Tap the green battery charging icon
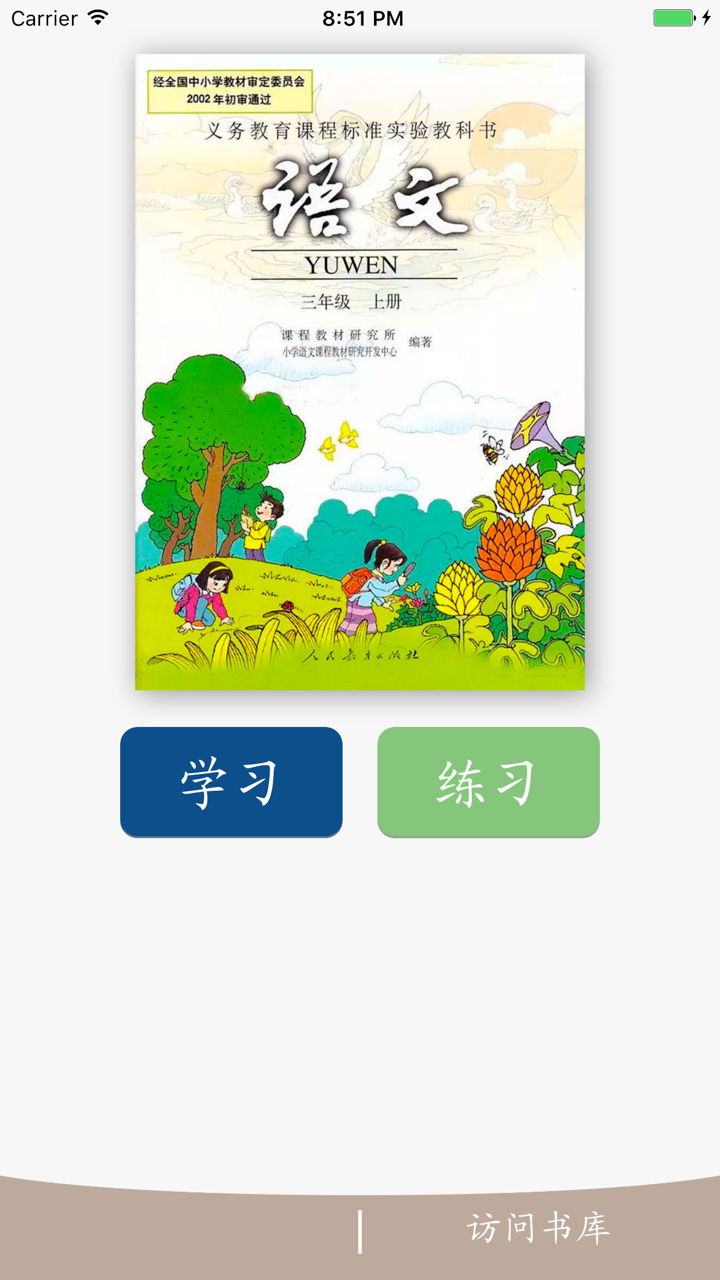The image size is (720, 1280). [674, 16]
